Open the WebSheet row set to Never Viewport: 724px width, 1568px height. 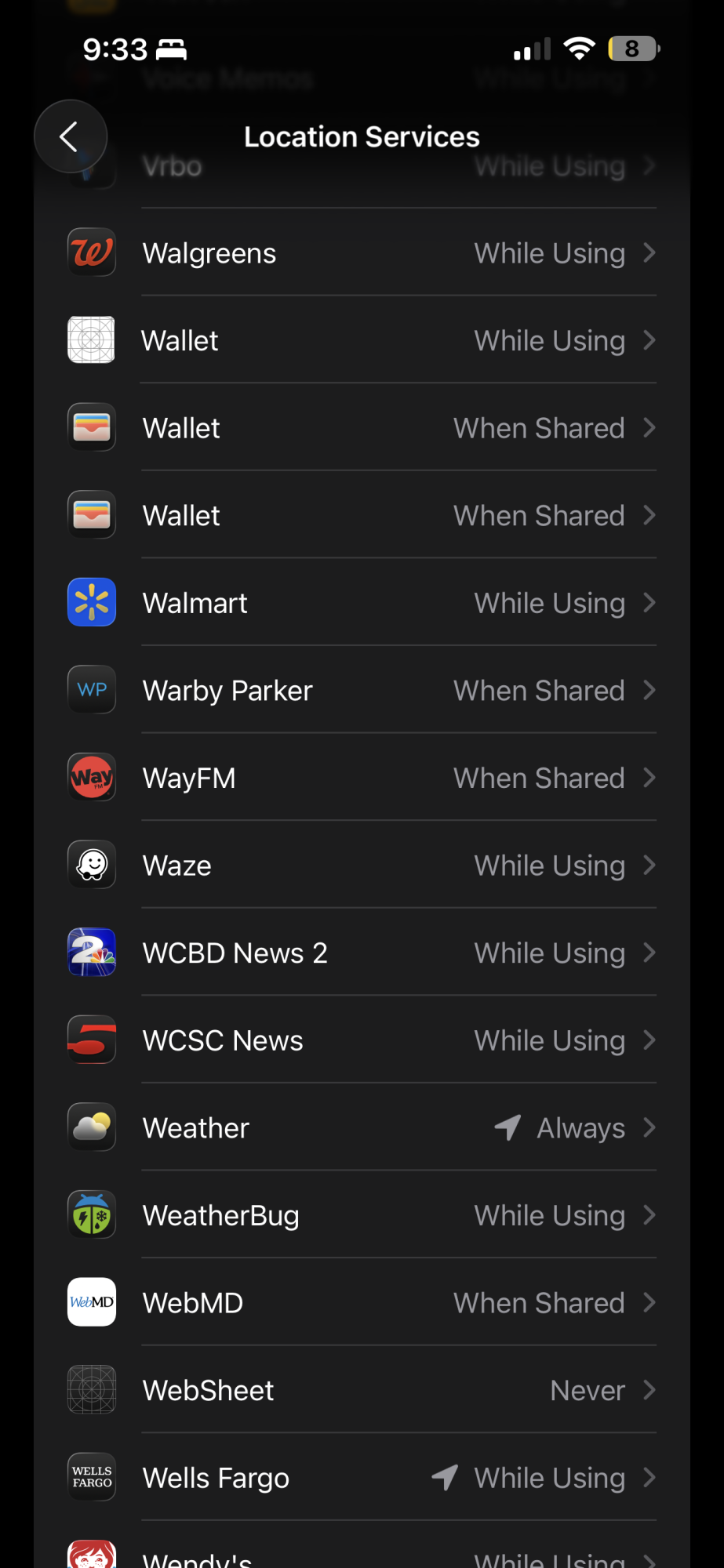361,1391
